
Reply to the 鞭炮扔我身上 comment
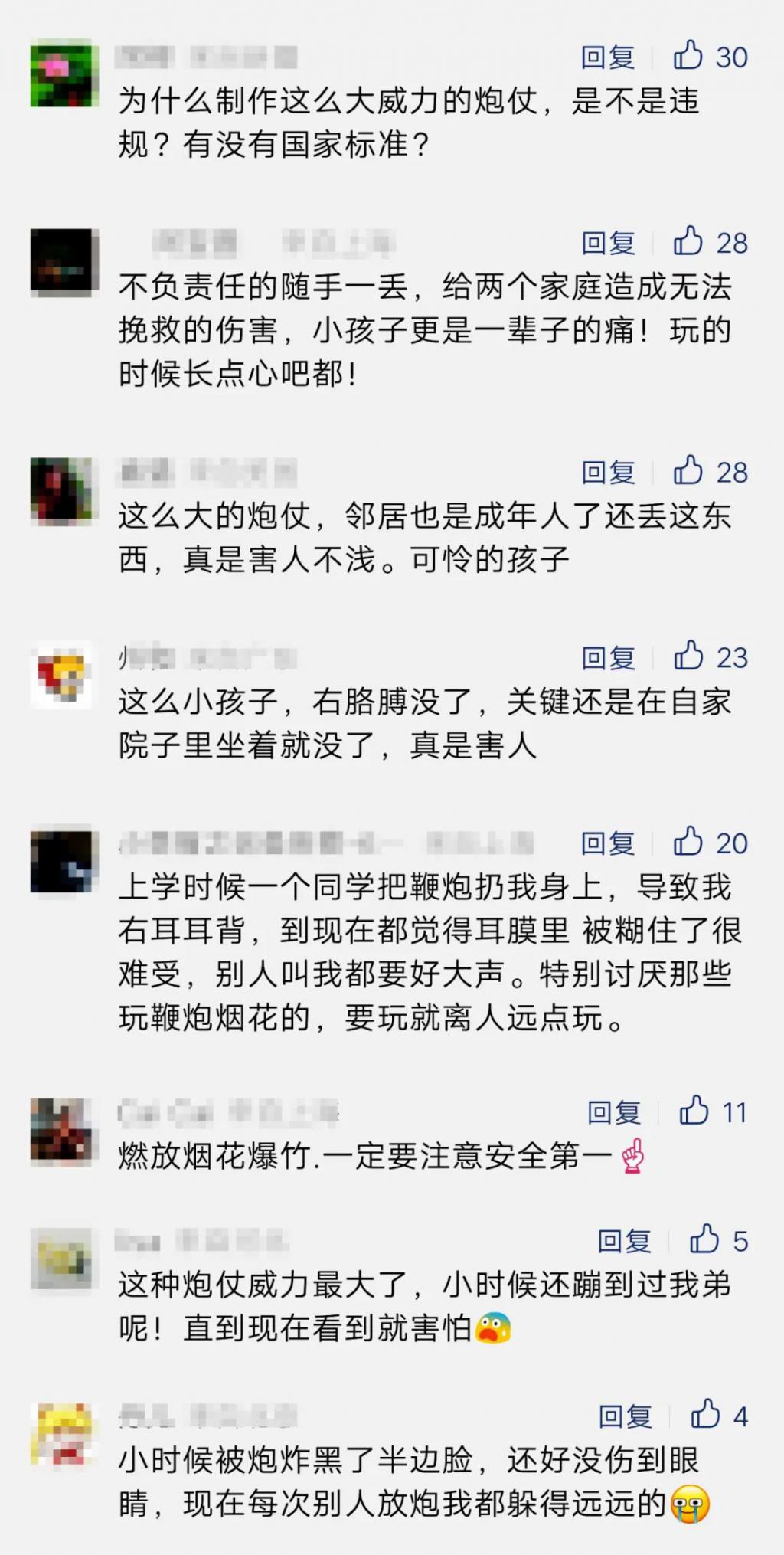click(608, 843)
